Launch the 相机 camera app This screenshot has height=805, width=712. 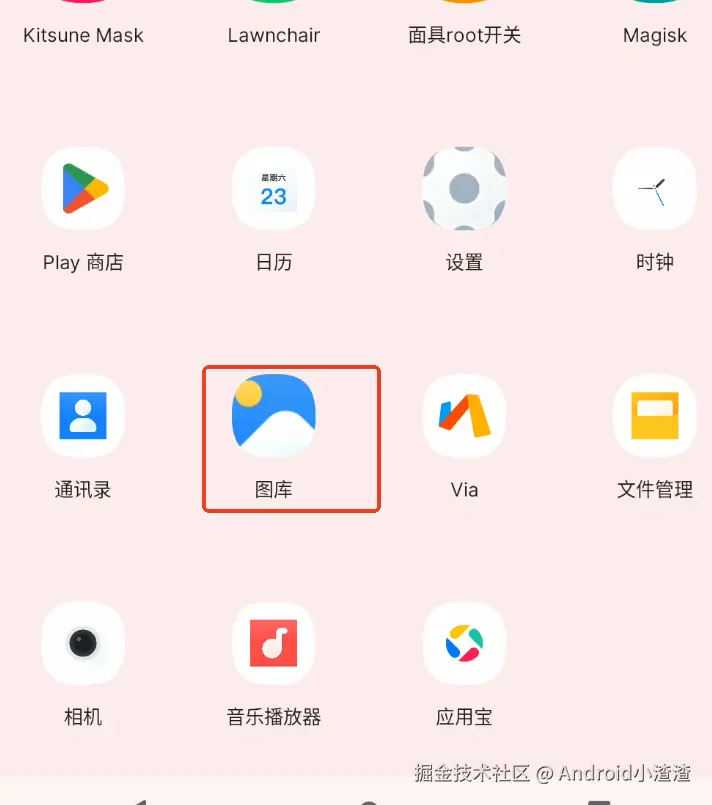point(83,643)
